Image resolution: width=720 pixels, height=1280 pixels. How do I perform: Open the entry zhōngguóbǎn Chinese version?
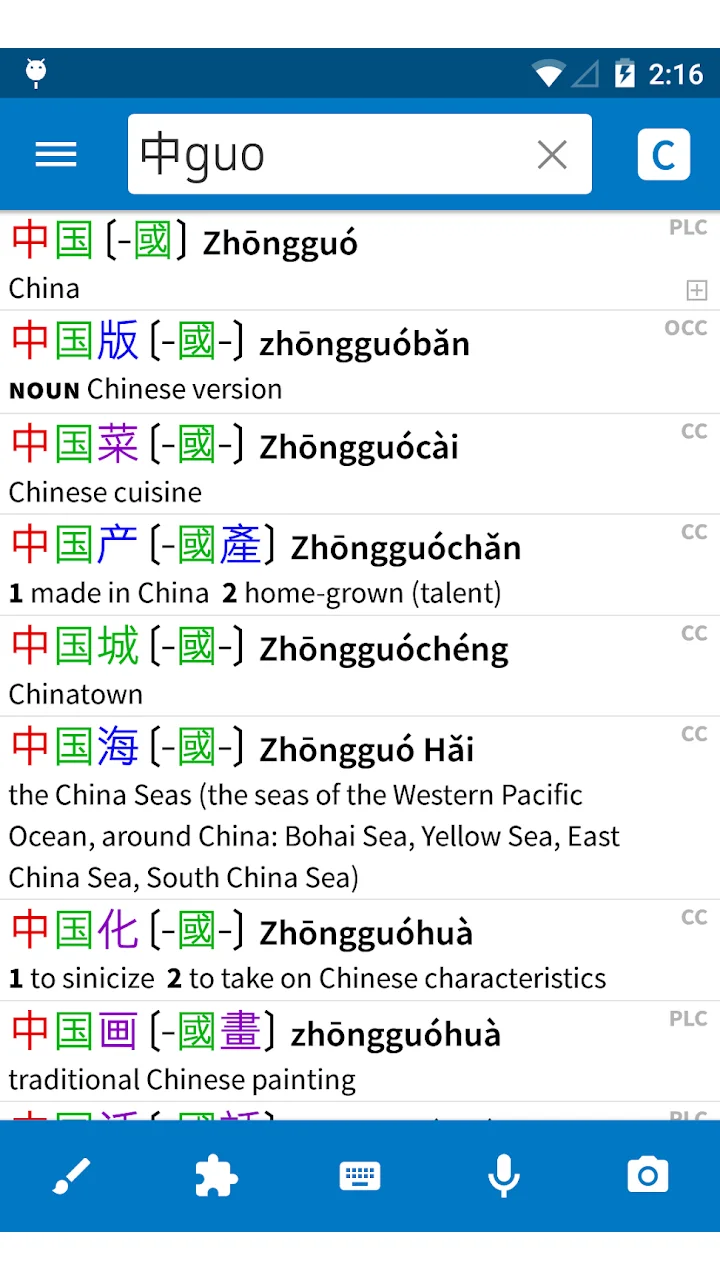pos(360,362)
